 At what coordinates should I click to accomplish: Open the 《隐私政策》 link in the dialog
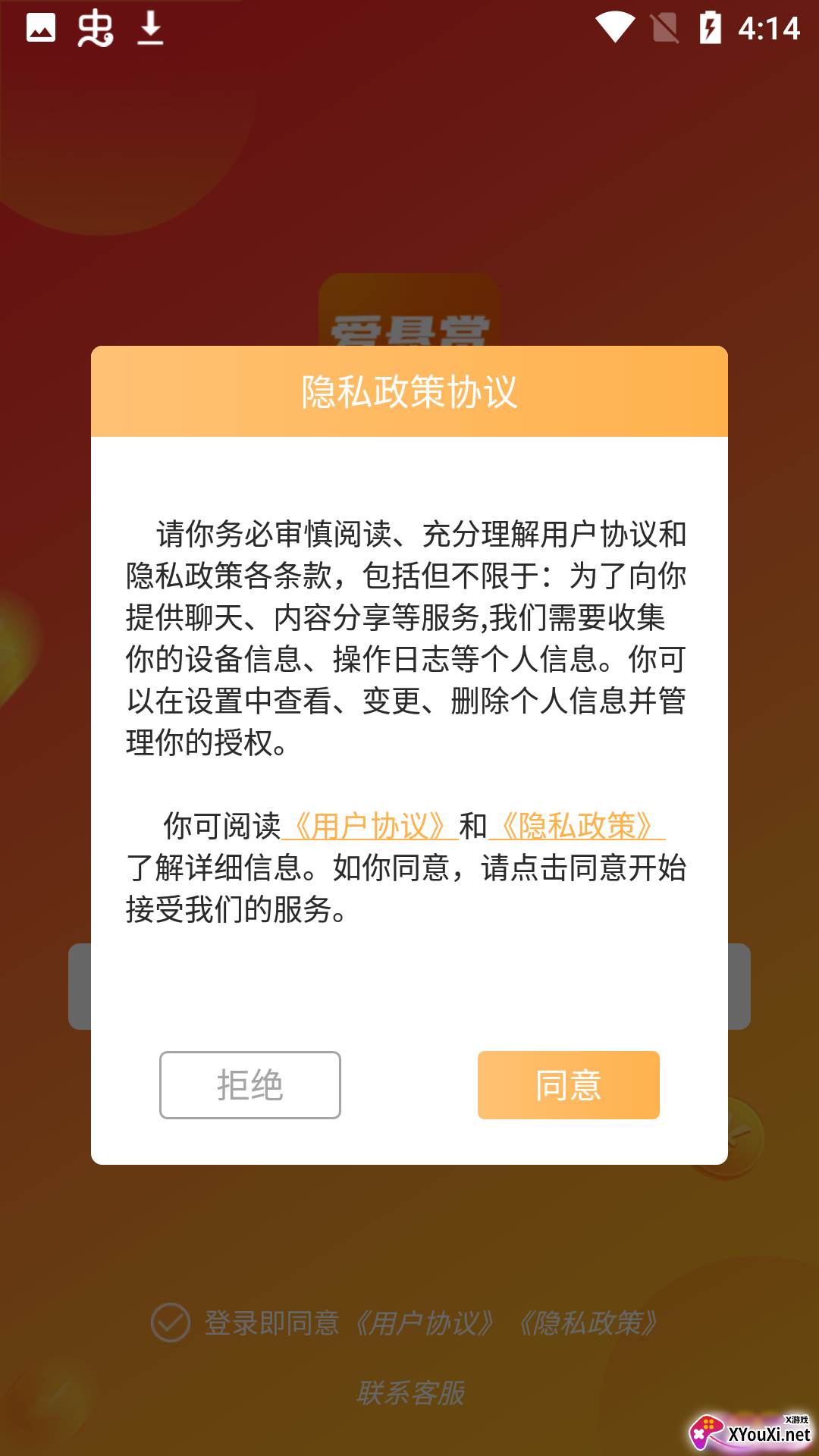pos(577,826)
